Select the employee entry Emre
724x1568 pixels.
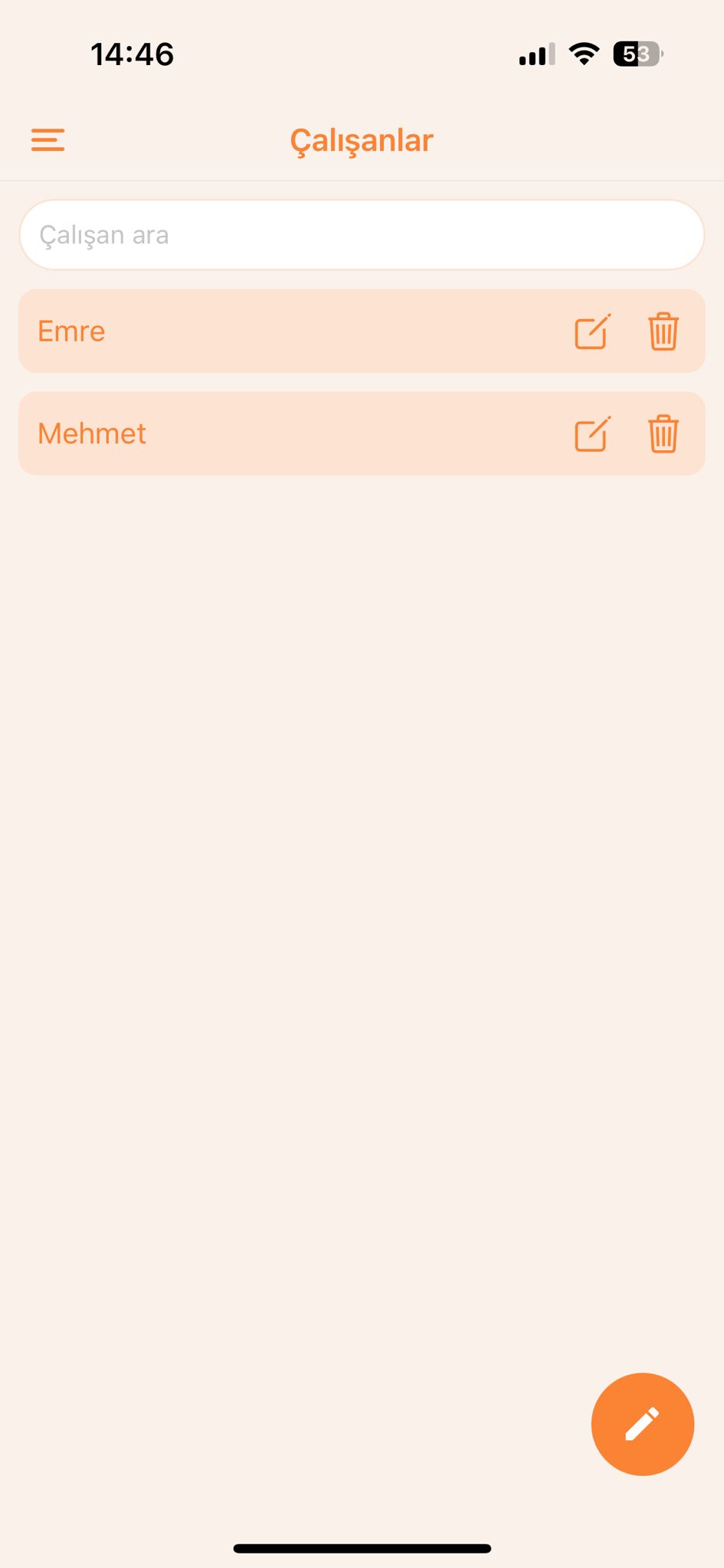[230, 332]
